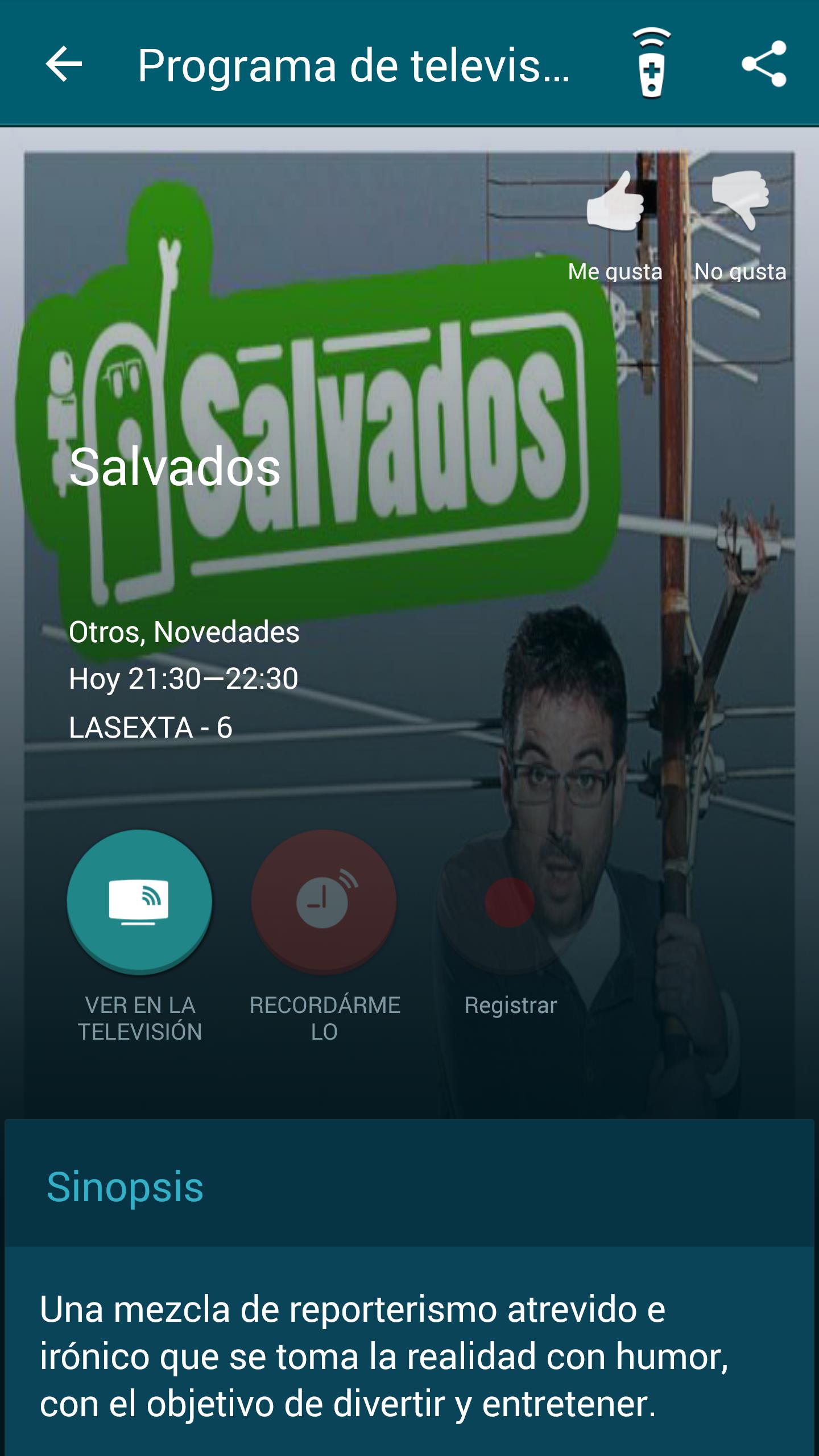Screen dimensions: 819x1456
Task: Go back using the arrow icon
Action: click(x=64, y=64)
